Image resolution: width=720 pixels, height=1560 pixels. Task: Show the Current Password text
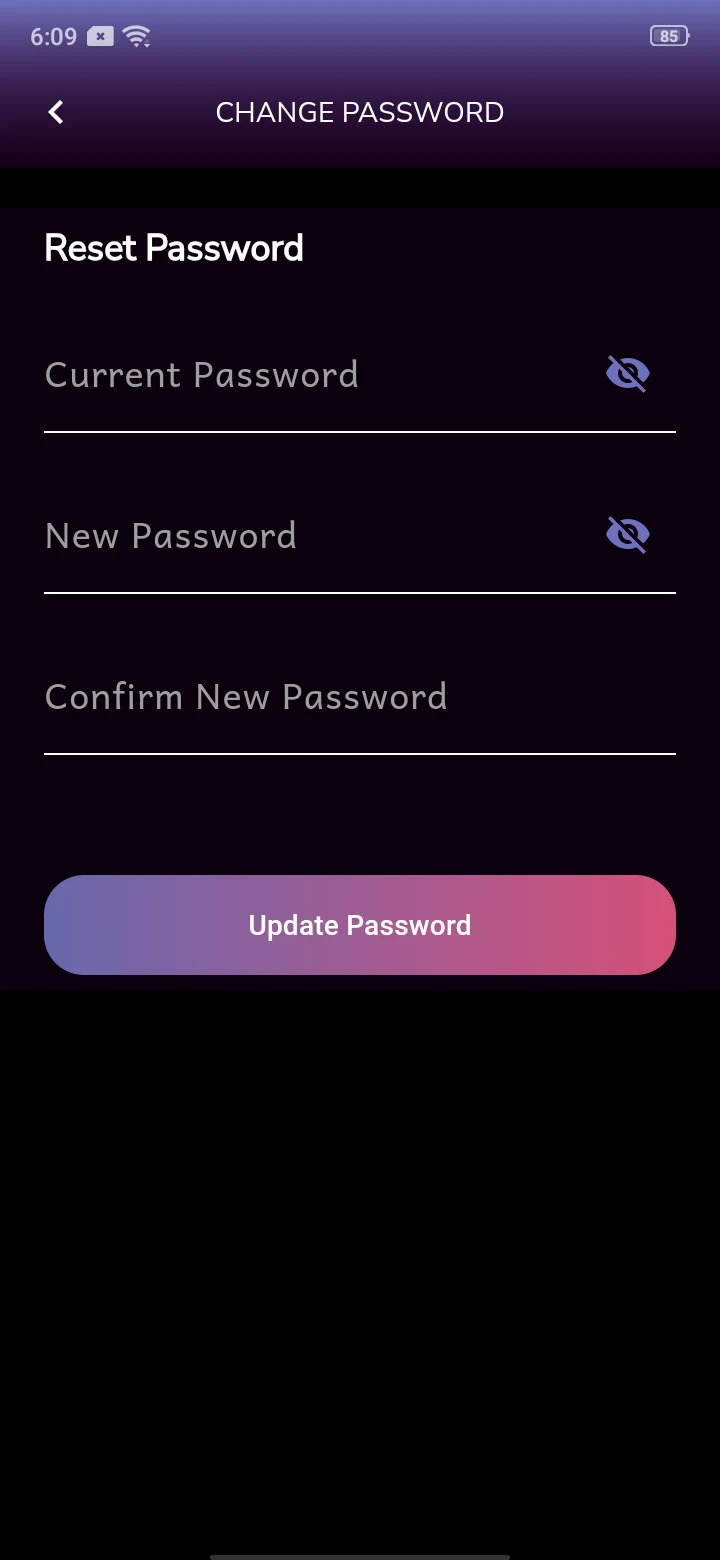click(628, 374)
